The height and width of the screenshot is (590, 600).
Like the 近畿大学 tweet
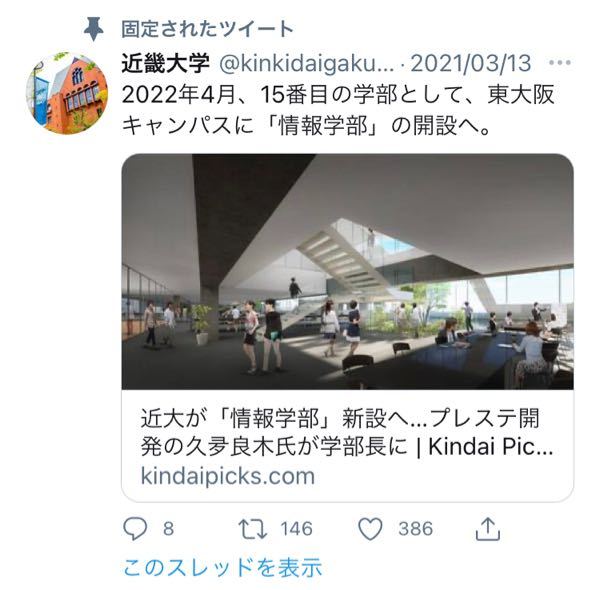point(370,528)
